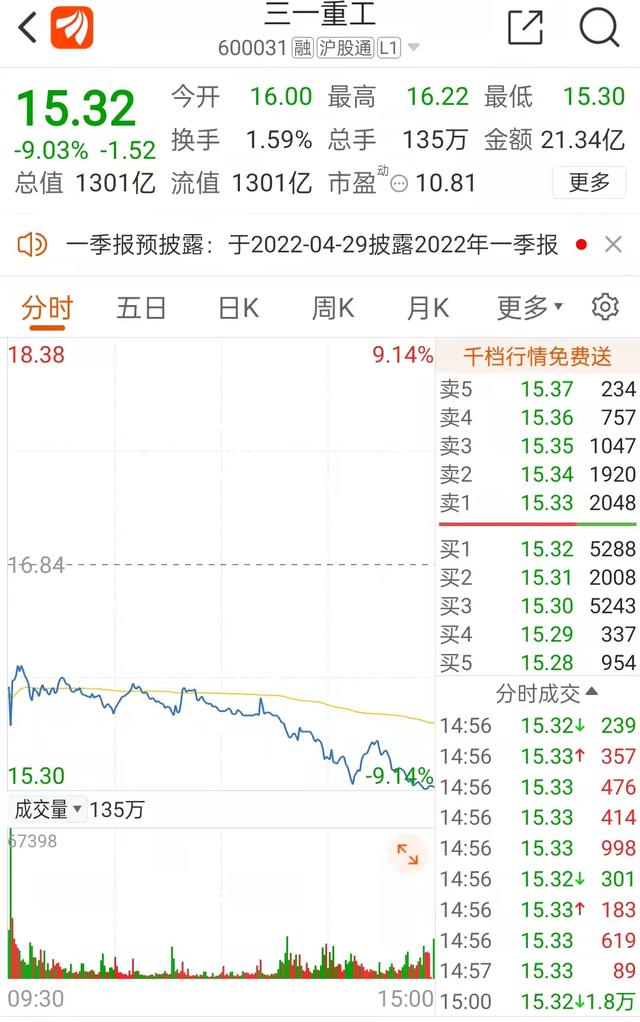Expand chart to full screen
Screen dimensions: 640x1022
pos(408,853)
